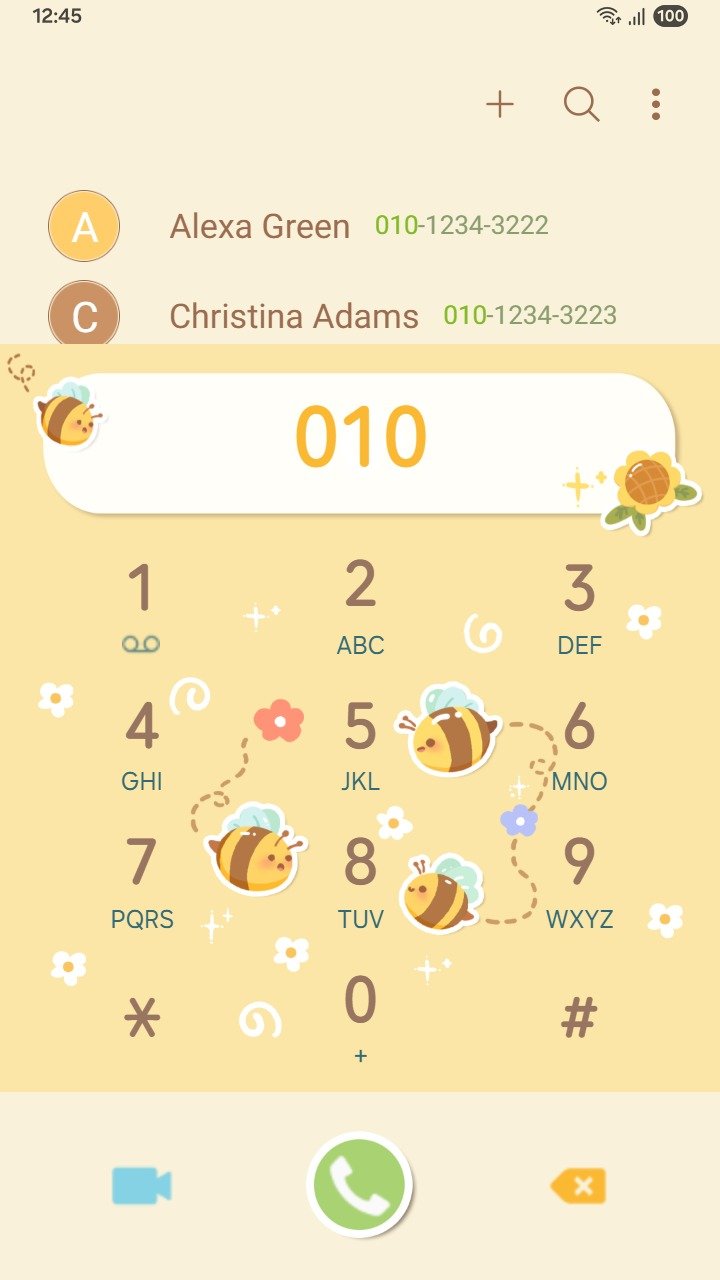
Task: Enter the 6 MNO key
Action: pos(579,742)
